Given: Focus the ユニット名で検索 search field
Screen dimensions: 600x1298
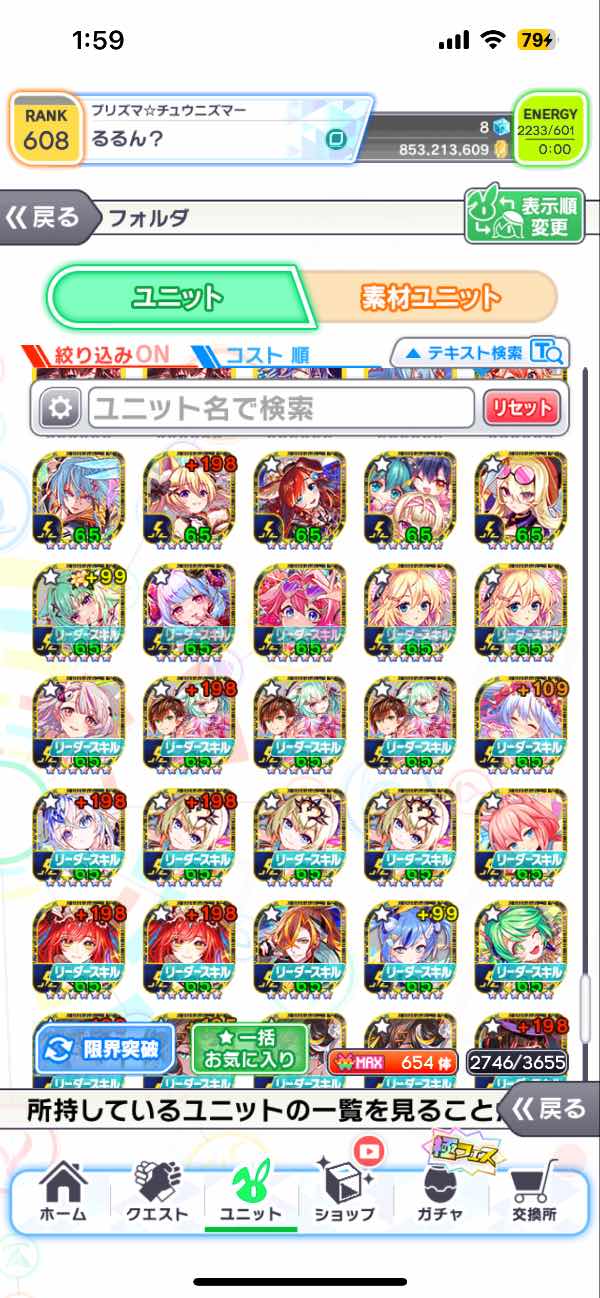Looking at the screenshot, I should (280, 408).
